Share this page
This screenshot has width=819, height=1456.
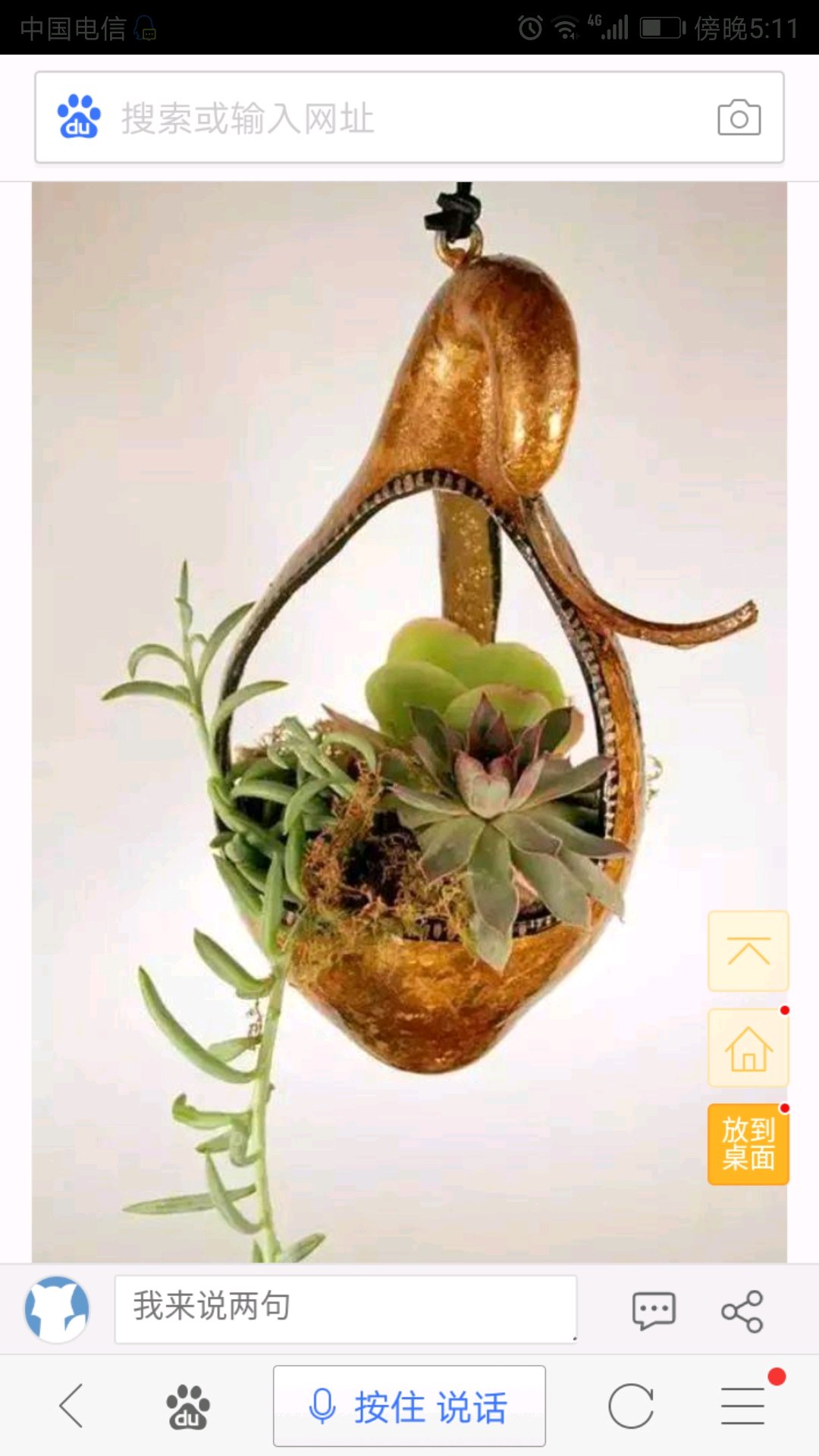pyautogui.click(x=742, y=1311)
